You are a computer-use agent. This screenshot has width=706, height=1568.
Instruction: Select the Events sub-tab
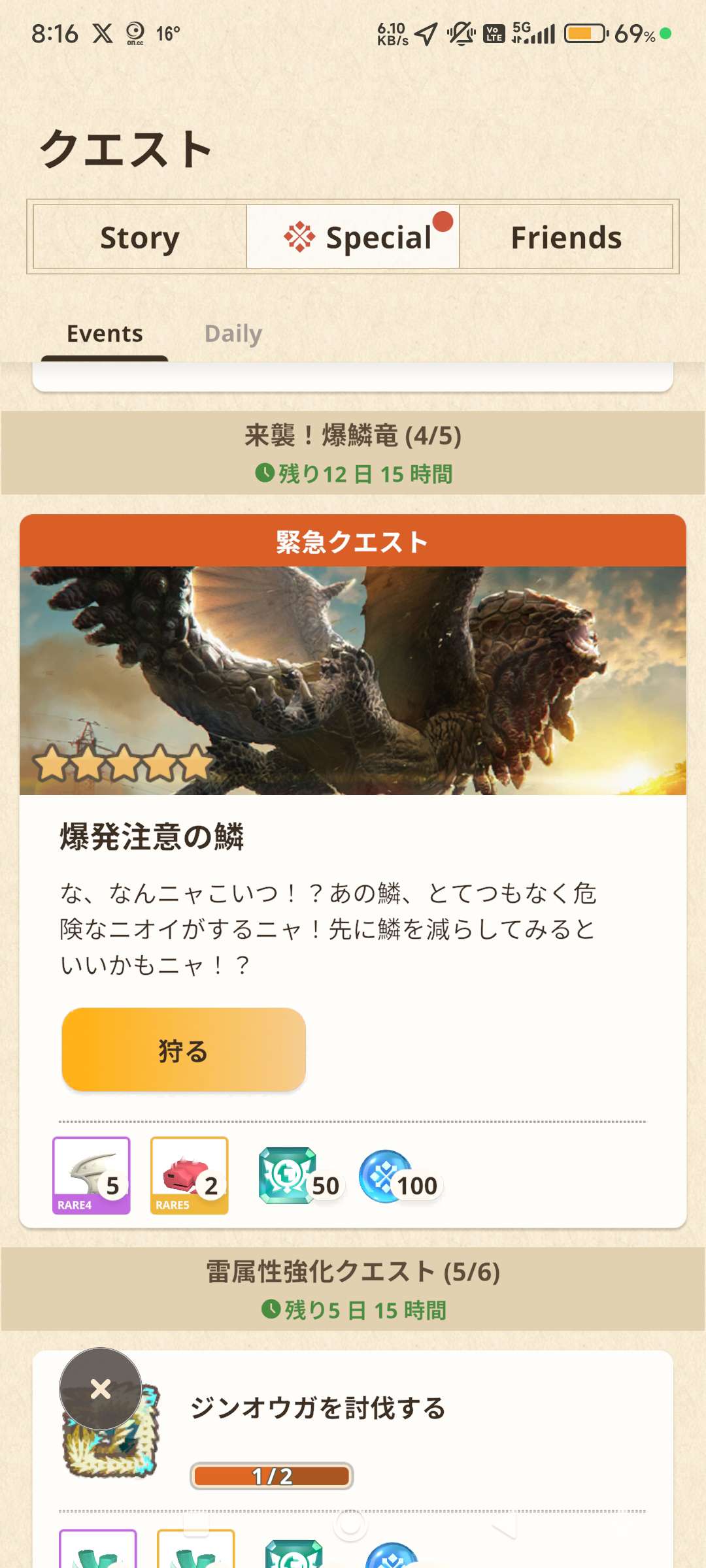105,334
